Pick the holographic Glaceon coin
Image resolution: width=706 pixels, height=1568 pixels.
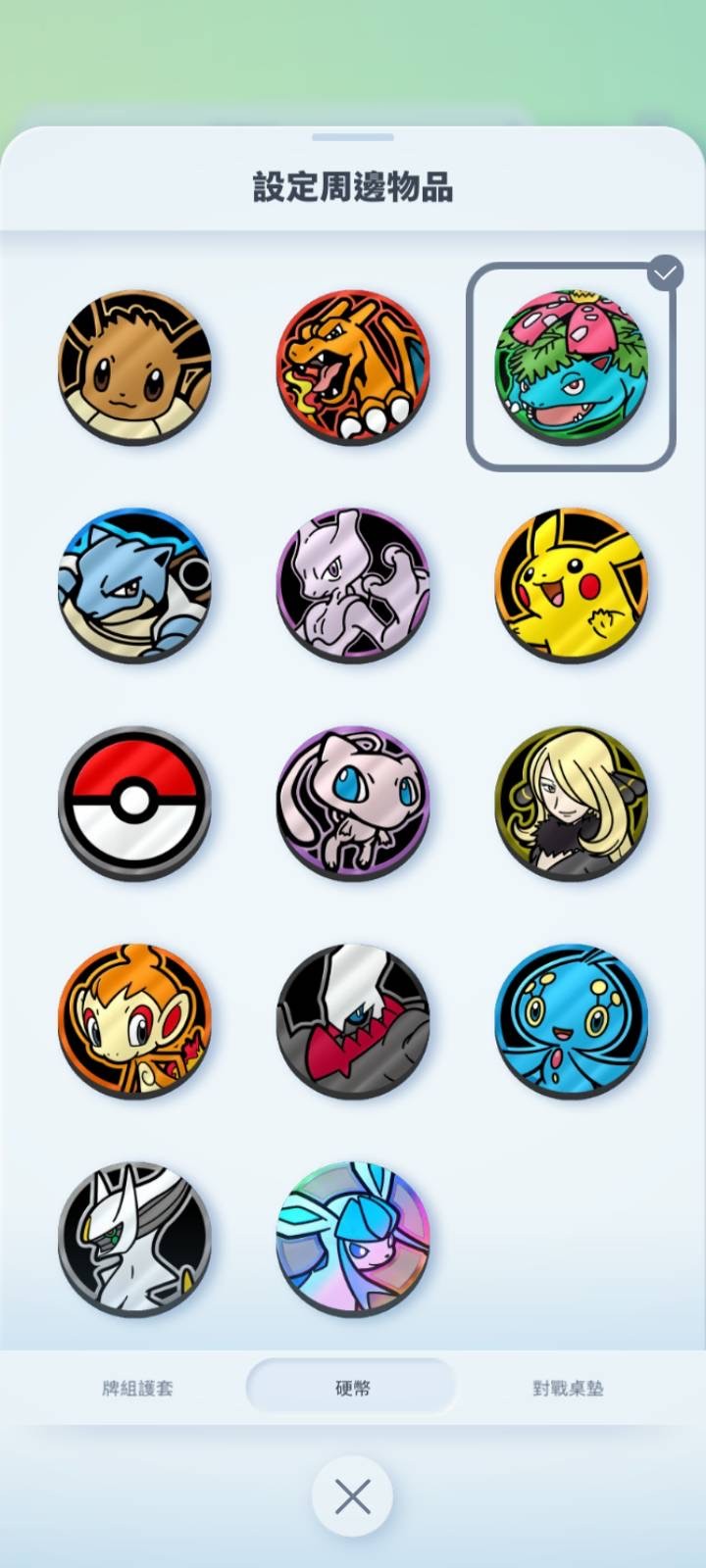click(353, 1239)
